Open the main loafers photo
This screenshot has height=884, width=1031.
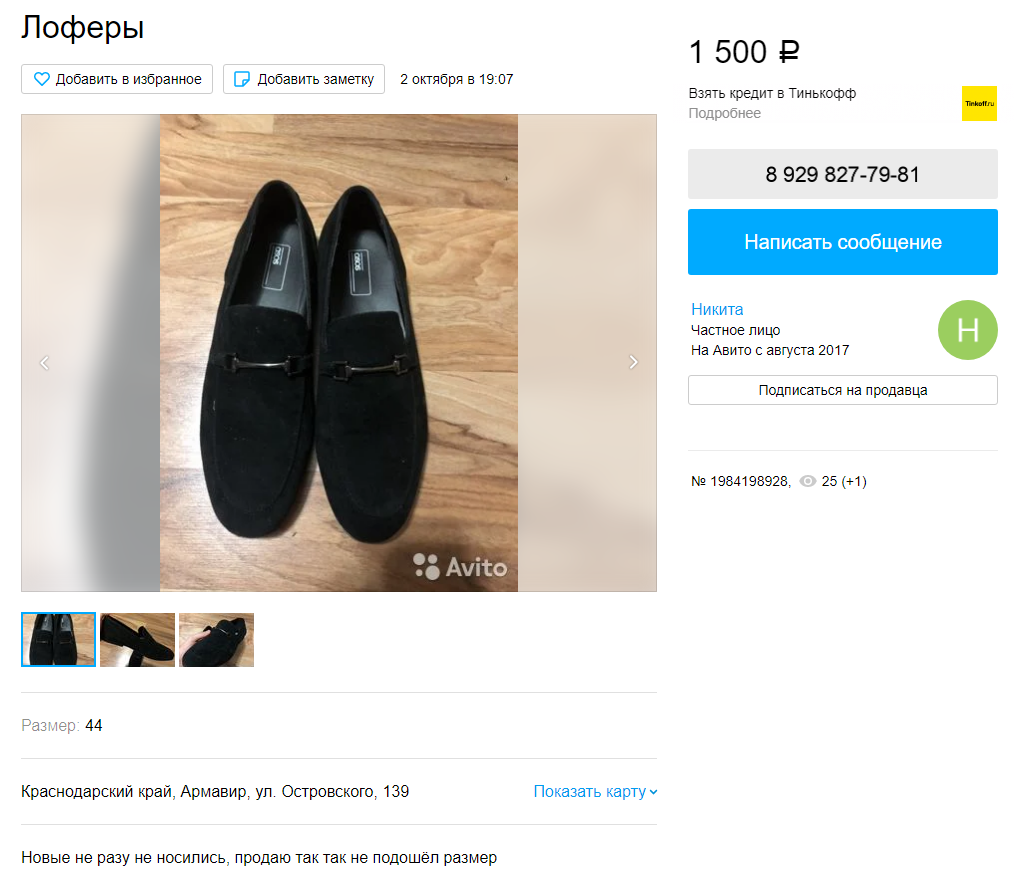click(x=338, y=353)
